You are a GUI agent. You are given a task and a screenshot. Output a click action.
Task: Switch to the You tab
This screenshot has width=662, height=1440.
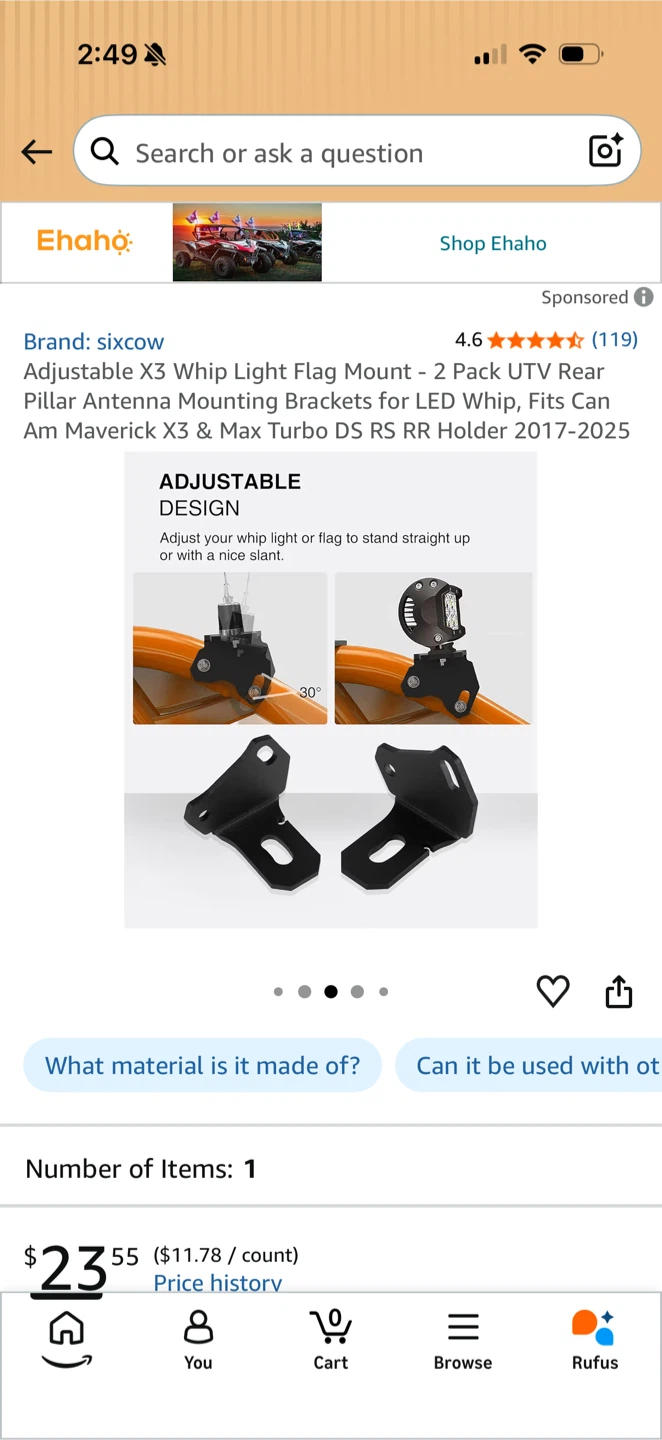click(198, 1340)
